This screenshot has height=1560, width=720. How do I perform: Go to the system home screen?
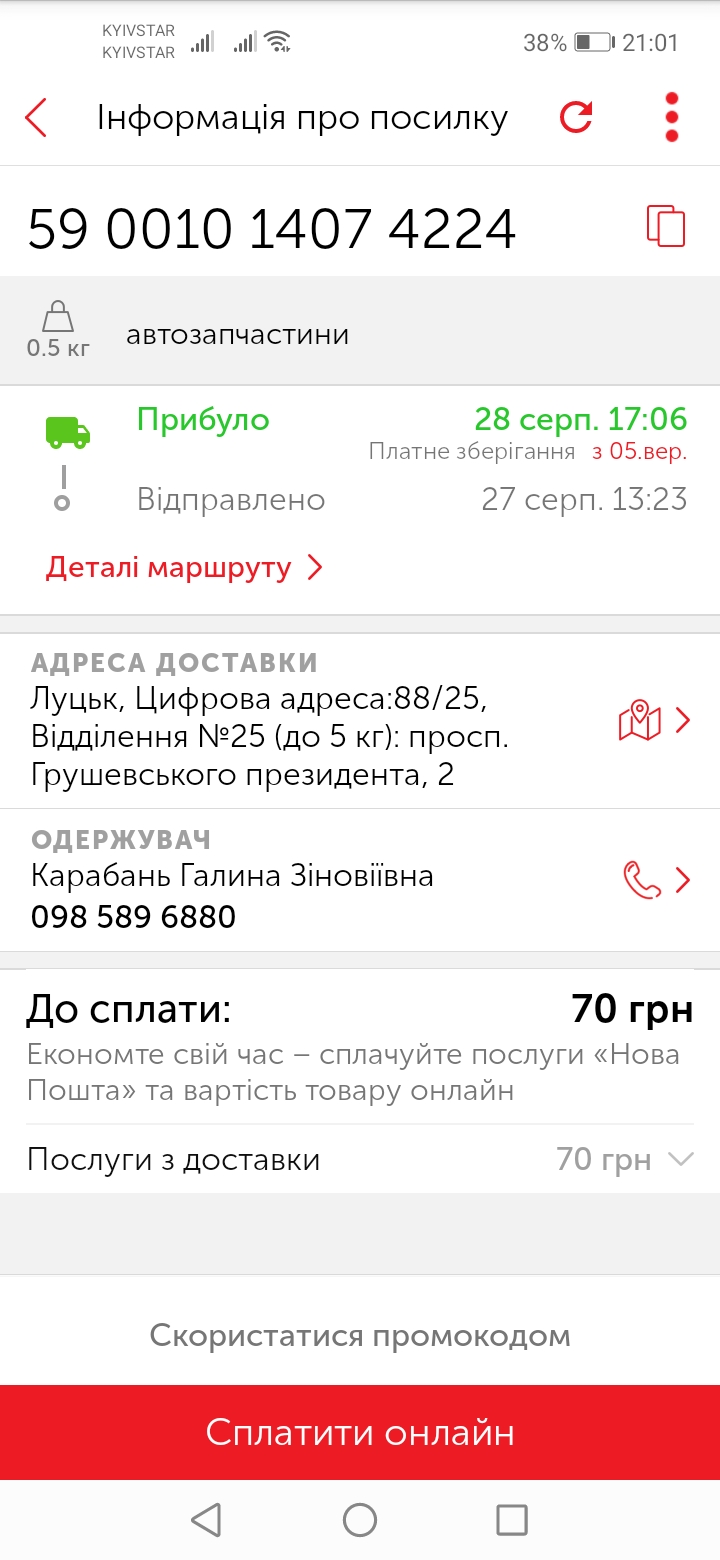(x=360, y=1520)
